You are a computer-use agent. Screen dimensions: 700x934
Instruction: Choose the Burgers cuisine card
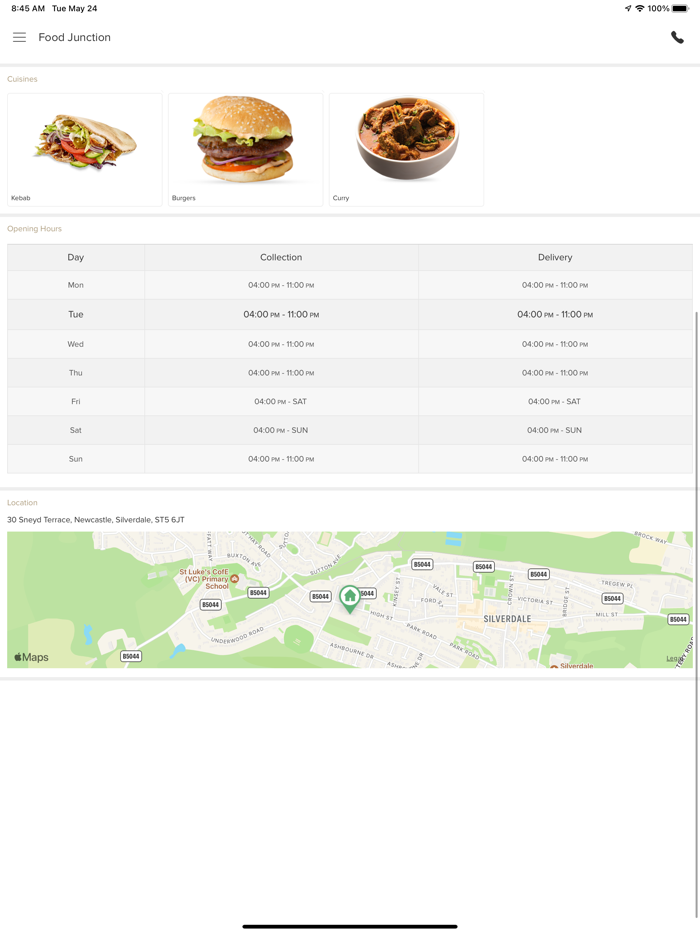[246, 150]
